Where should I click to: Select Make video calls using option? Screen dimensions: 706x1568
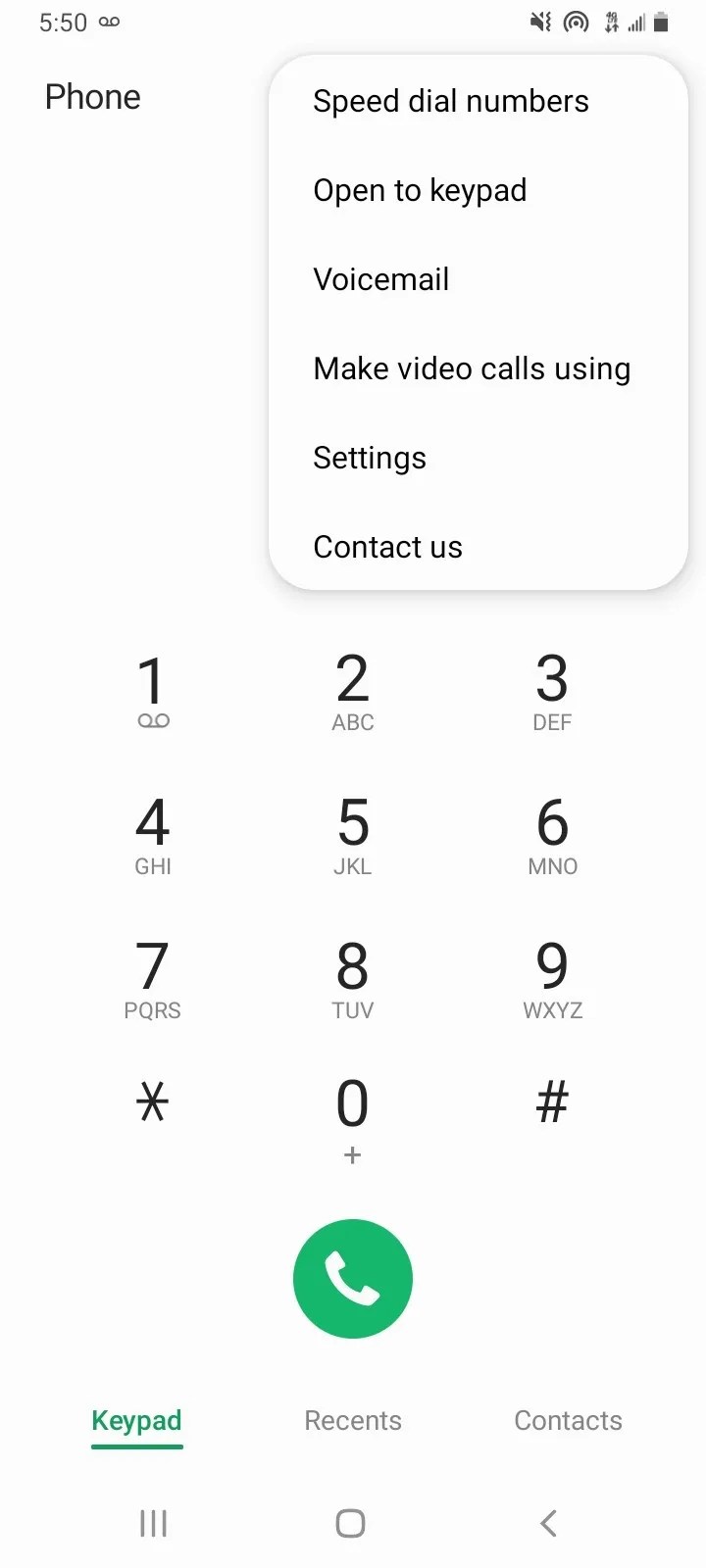(472, 368)
